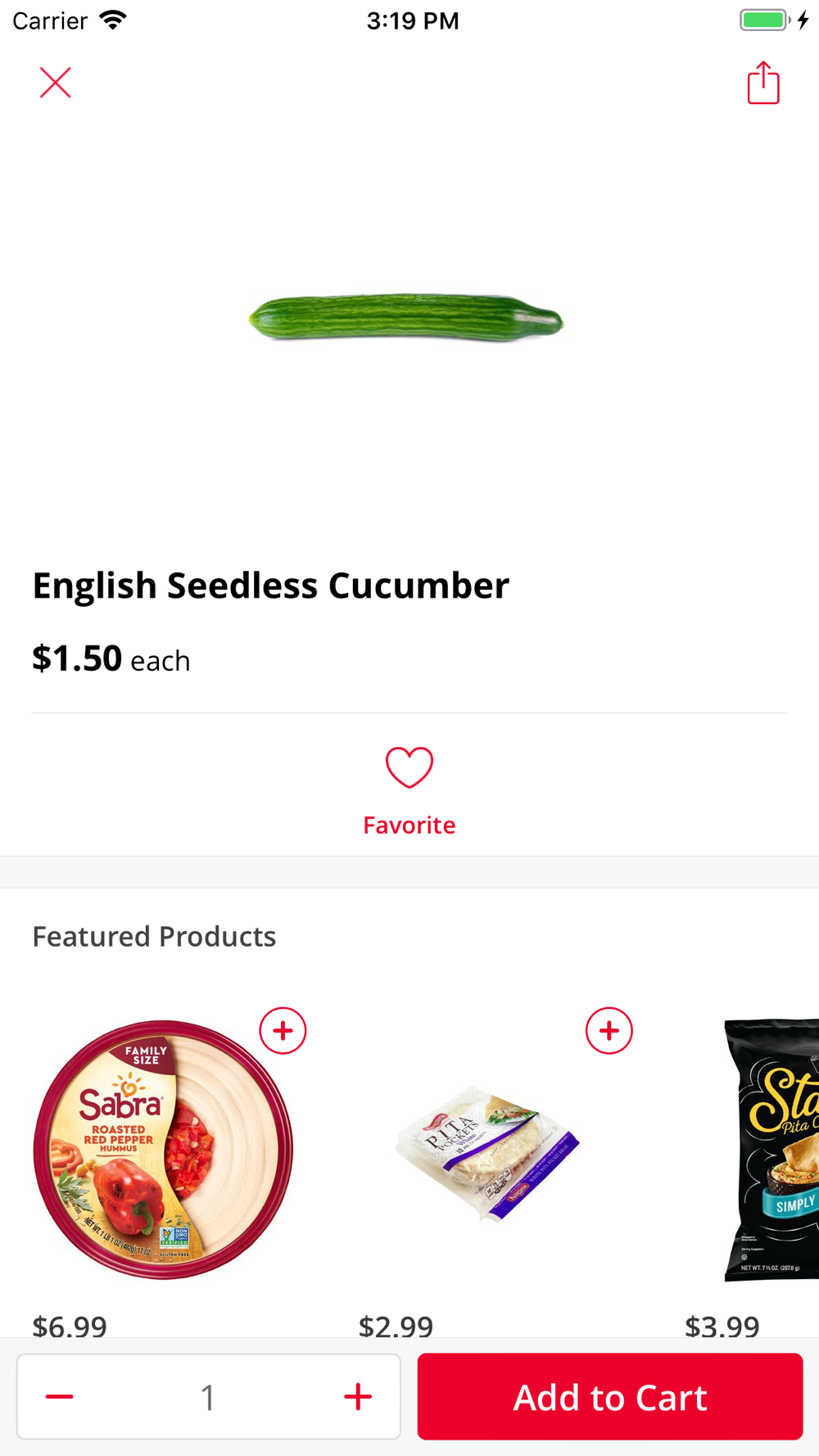Close the product detail page

56,83
